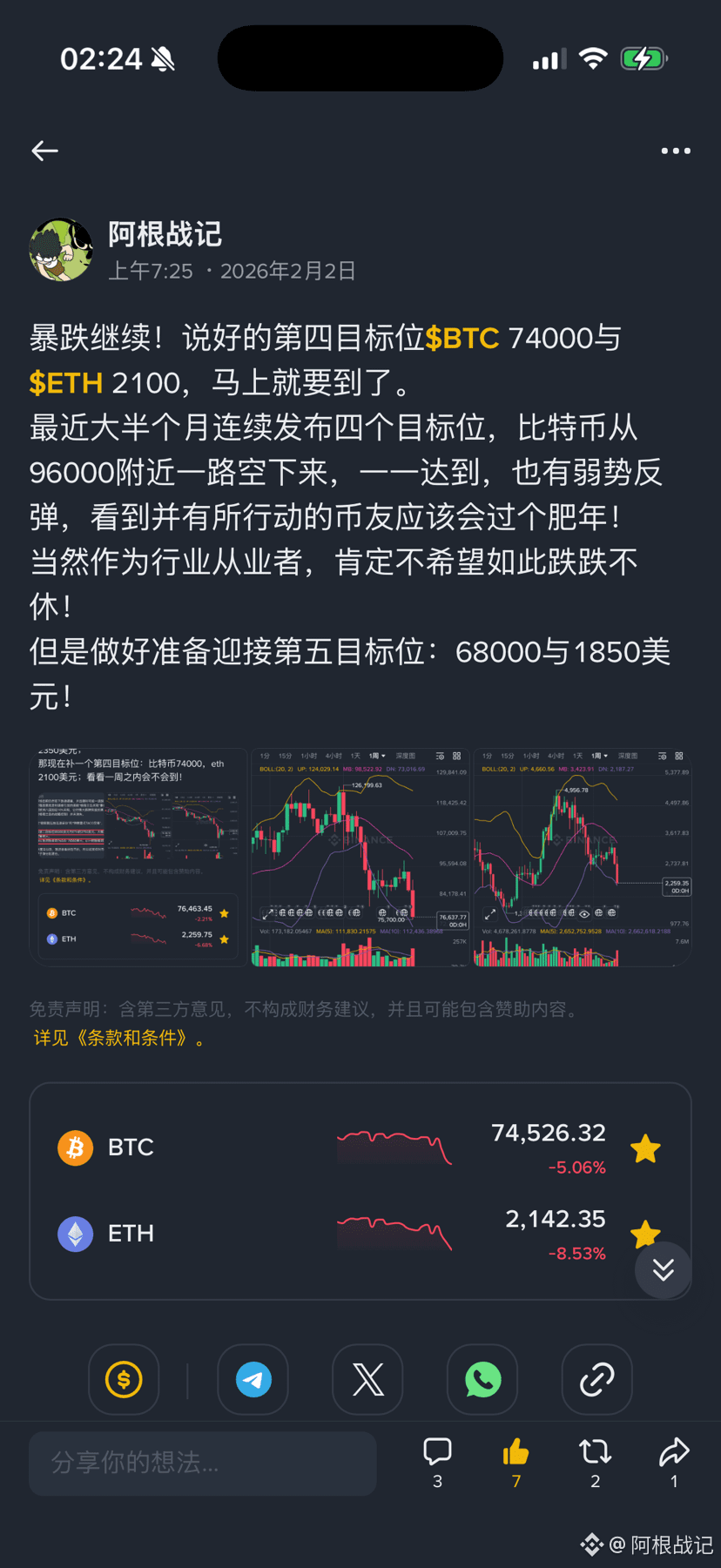Screen dimensions: 721x1568
Task: Tip the author with the dollar icon
Action: (124, 1379)
